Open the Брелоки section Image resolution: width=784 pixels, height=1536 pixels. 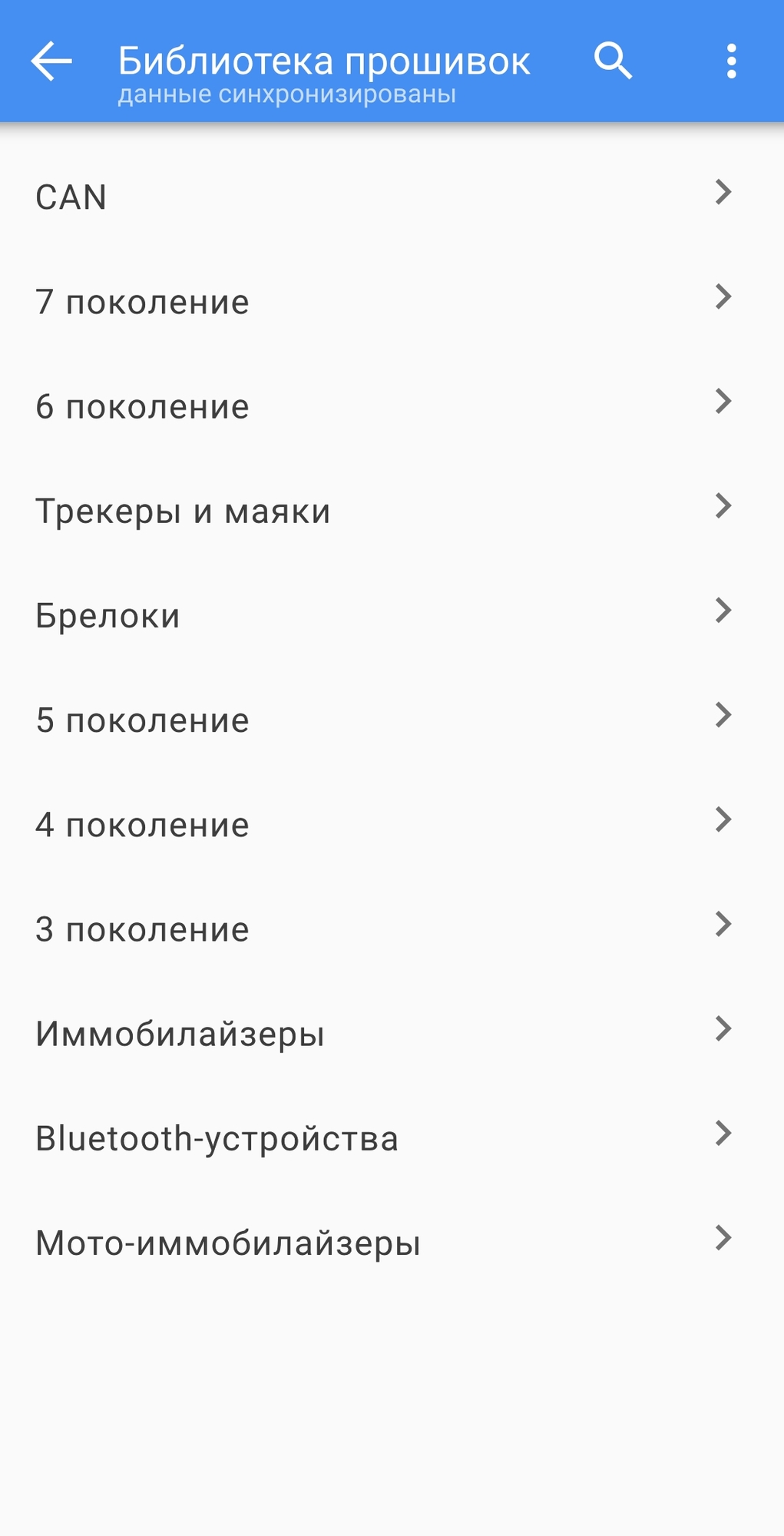point(384,615)
